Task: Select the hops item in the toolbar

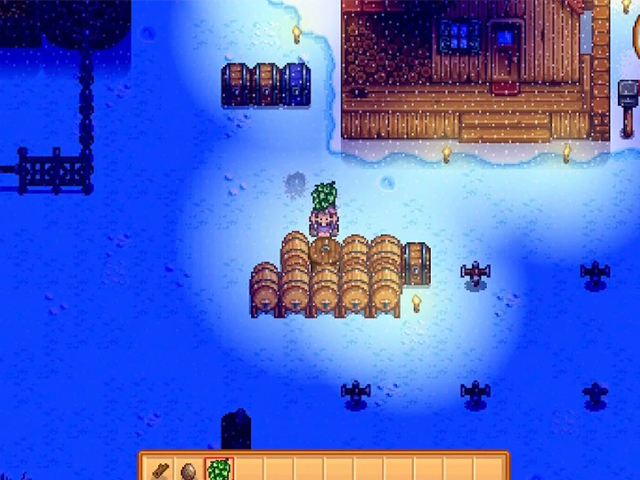Action: 219,469
